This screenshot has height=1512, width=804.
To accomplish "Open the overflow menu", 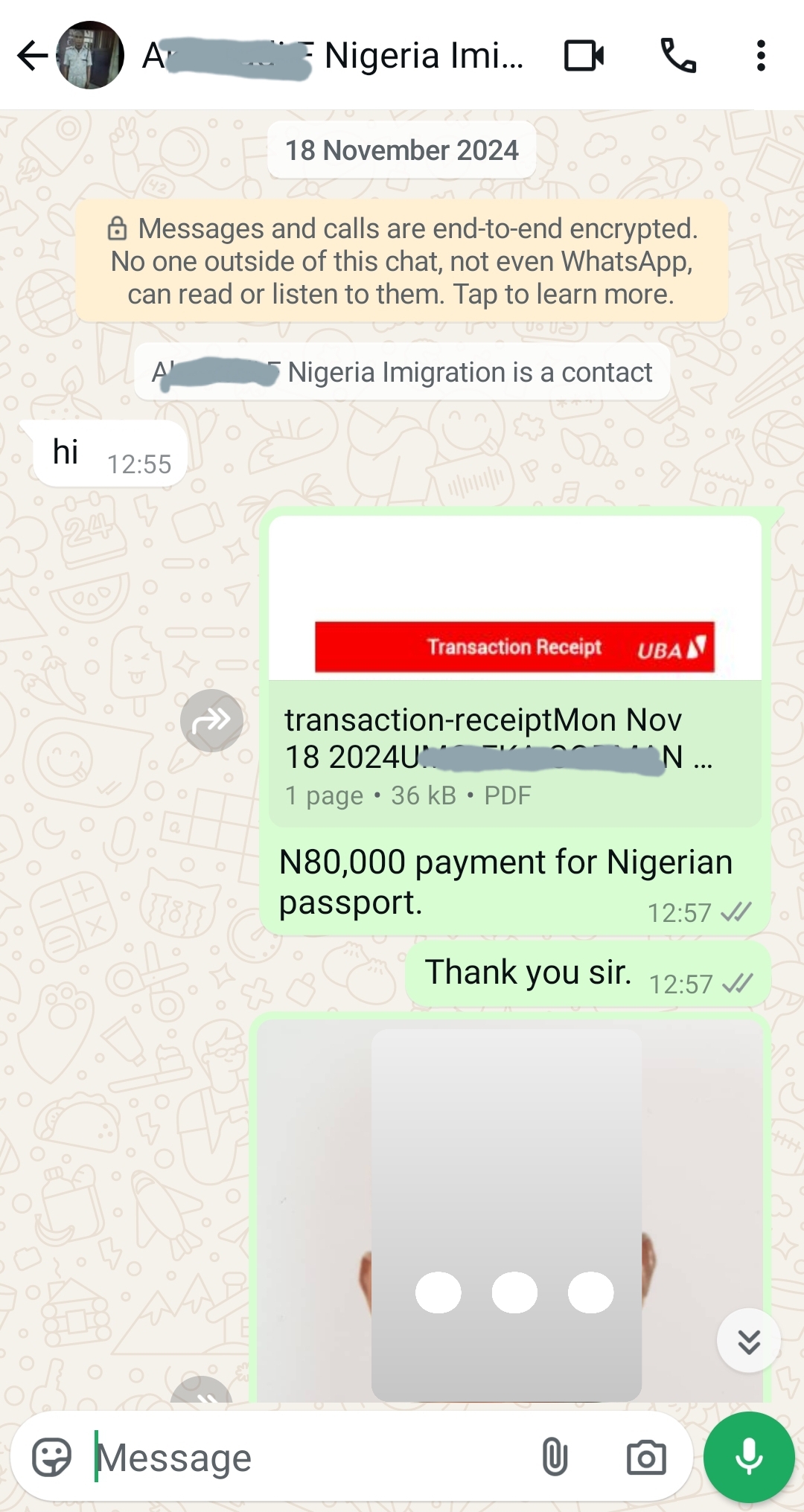I will coord(760,56).
